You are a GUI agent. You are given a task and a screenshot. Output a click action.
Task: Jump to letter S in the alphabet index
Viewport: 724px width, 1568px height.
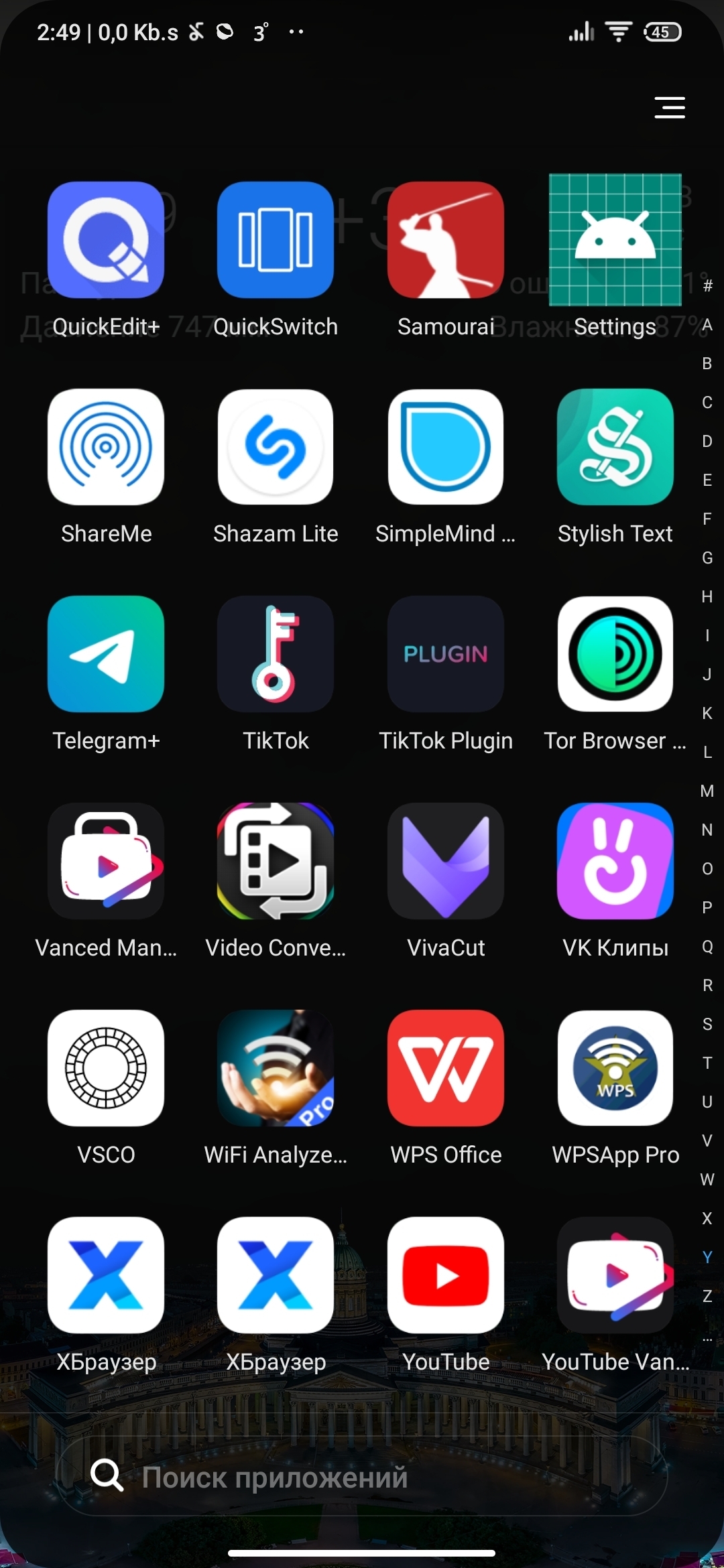coord(707,1024)
